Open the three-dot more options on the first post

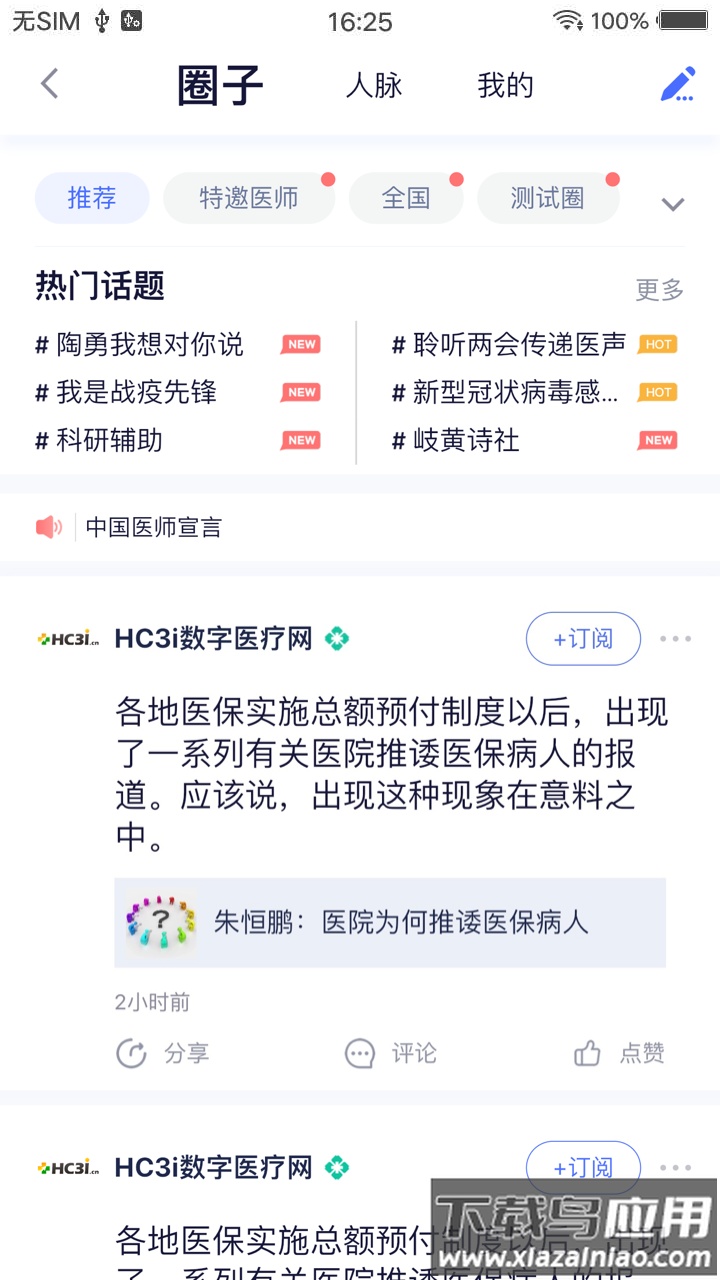676,638
